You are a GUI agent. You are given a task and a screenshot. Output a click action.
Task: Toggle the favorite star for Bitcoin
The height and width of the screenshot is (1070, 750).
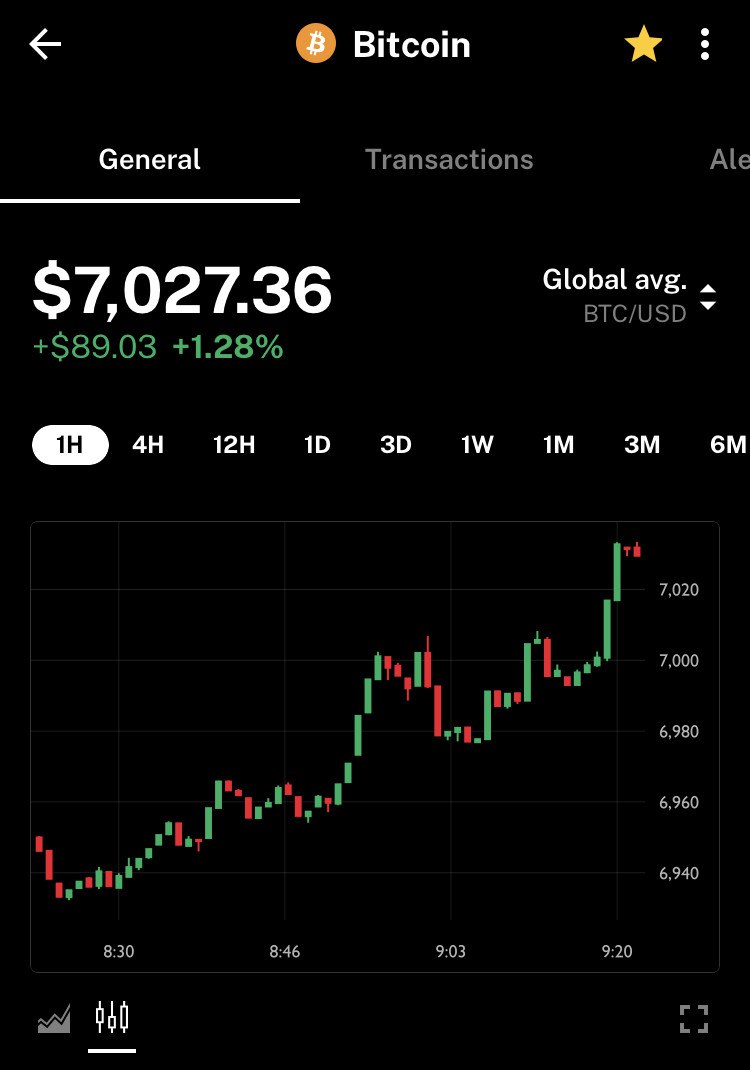(x=643, y=45)
